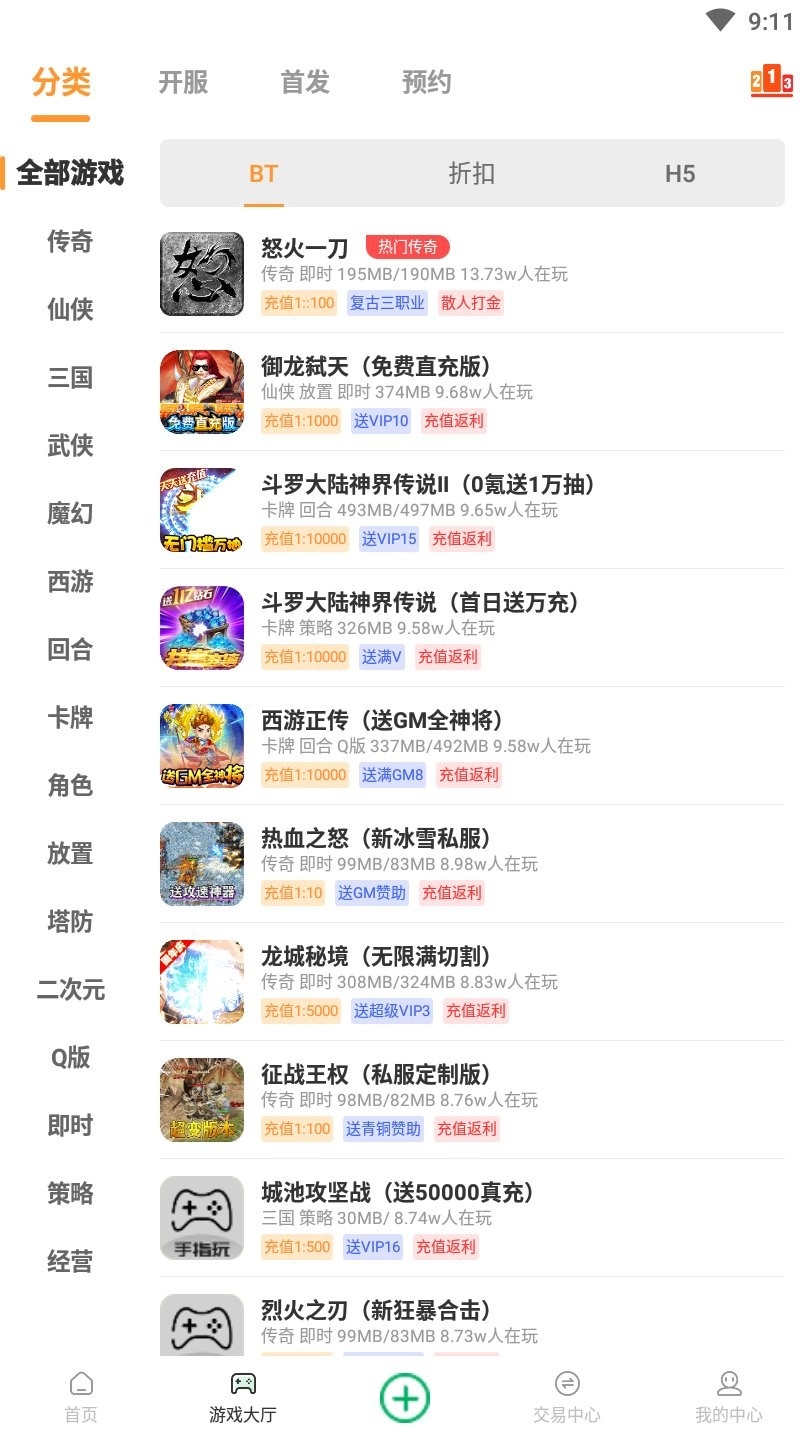Screen dimensions: 810x1440
Task: Open the 首发 first release section
Action: (x=305, y=83)
